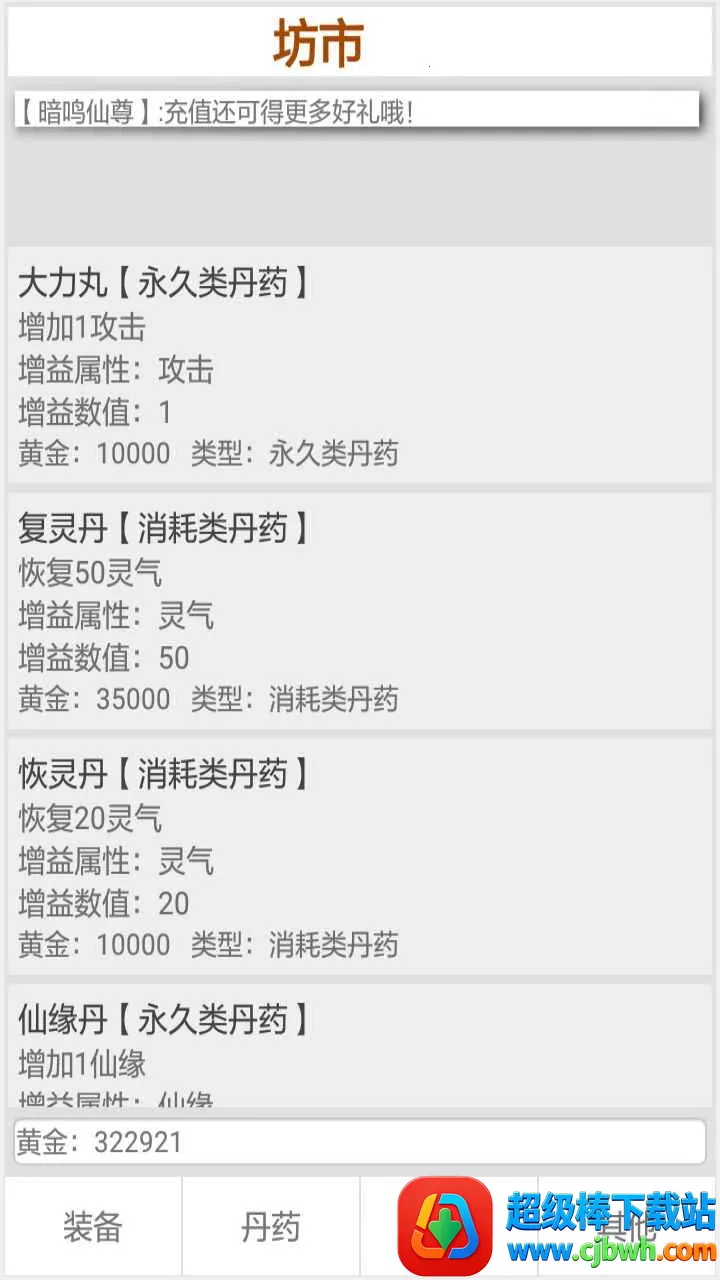The width and height of the screenshot is (720, 1280).
Task: Select the 恢灵丹 consumable pill item
Action: click(360, 858)
